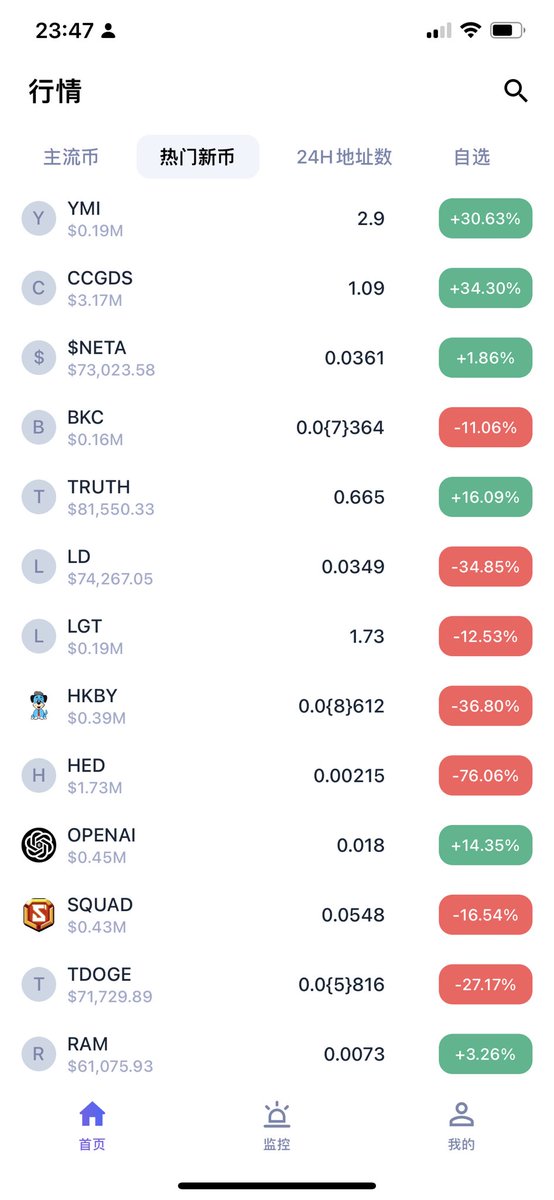View HKBY token details

277,706
